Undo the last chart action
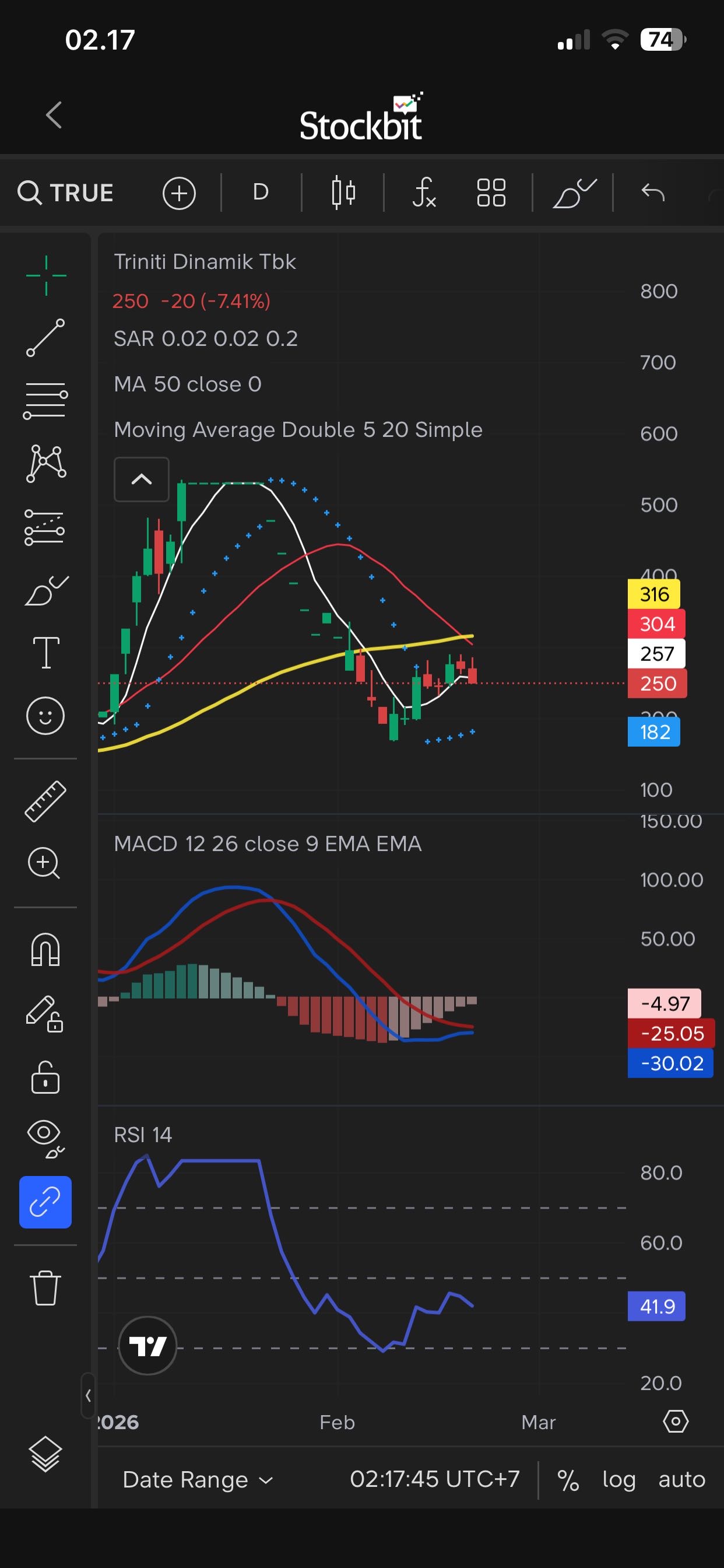724x1568 pixels. point(652,193)
